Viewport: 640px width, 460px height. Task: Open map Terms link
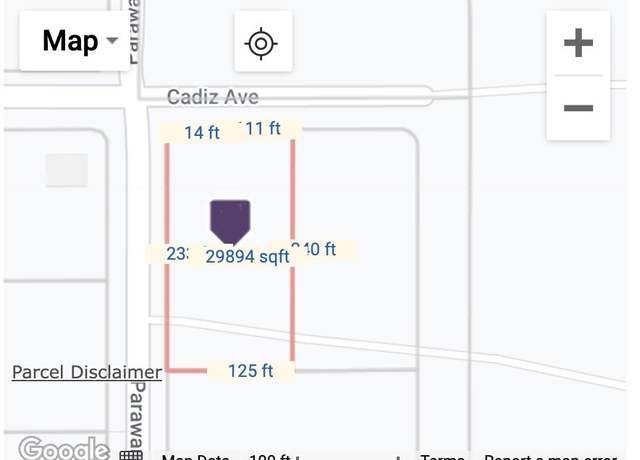tap(442, 457)
